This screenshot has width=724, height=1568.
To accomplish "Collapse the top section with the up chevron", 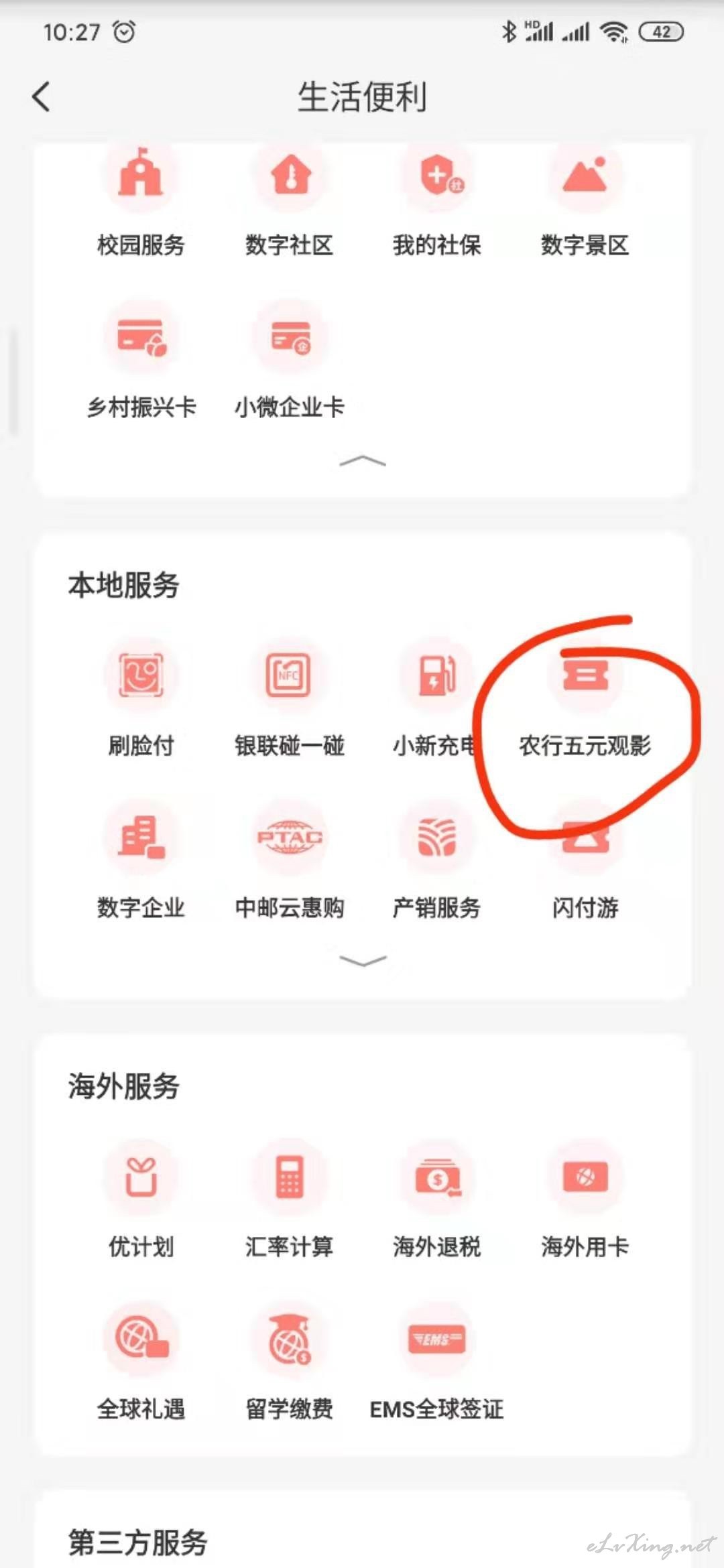I will (363, 461).
